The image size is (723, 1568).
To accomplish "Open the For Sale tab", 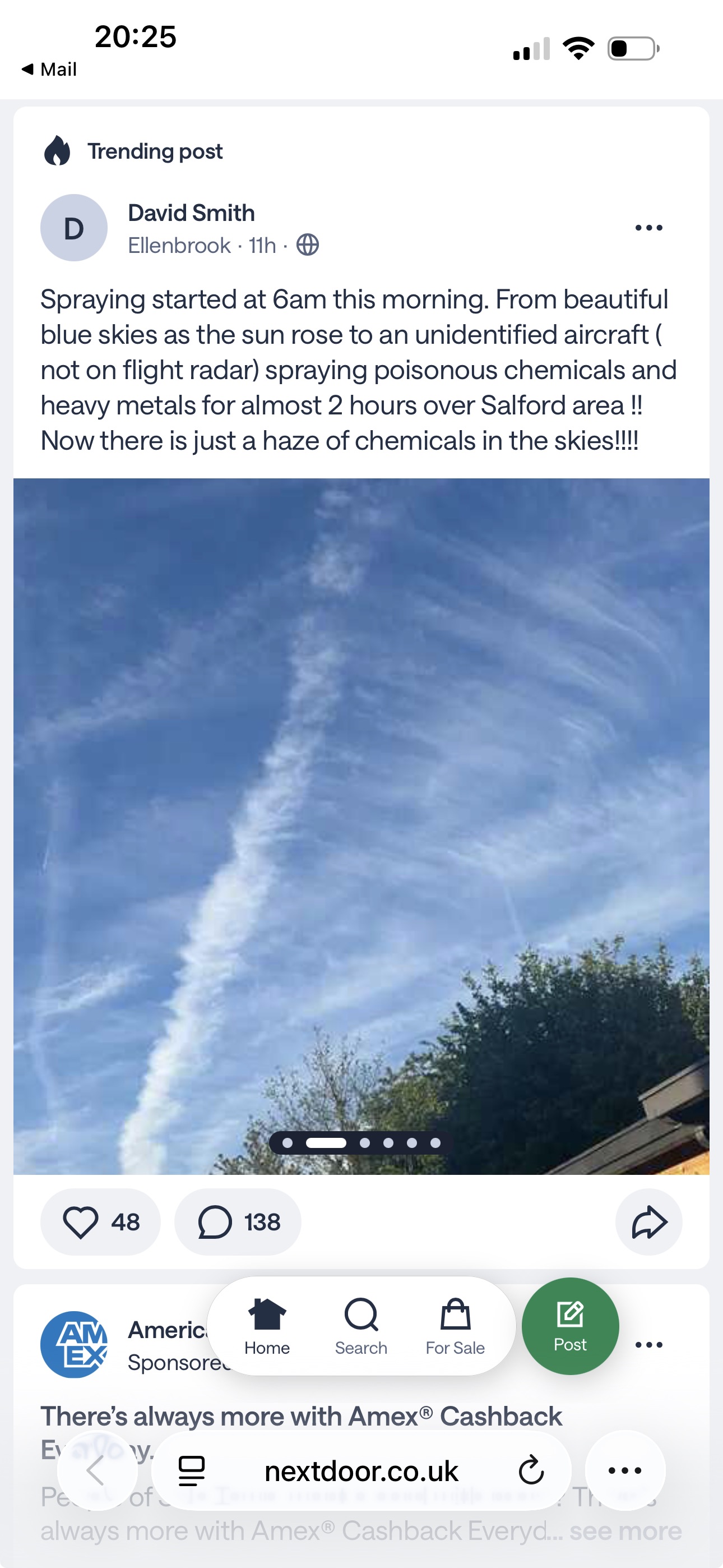I will point(455,1326).
